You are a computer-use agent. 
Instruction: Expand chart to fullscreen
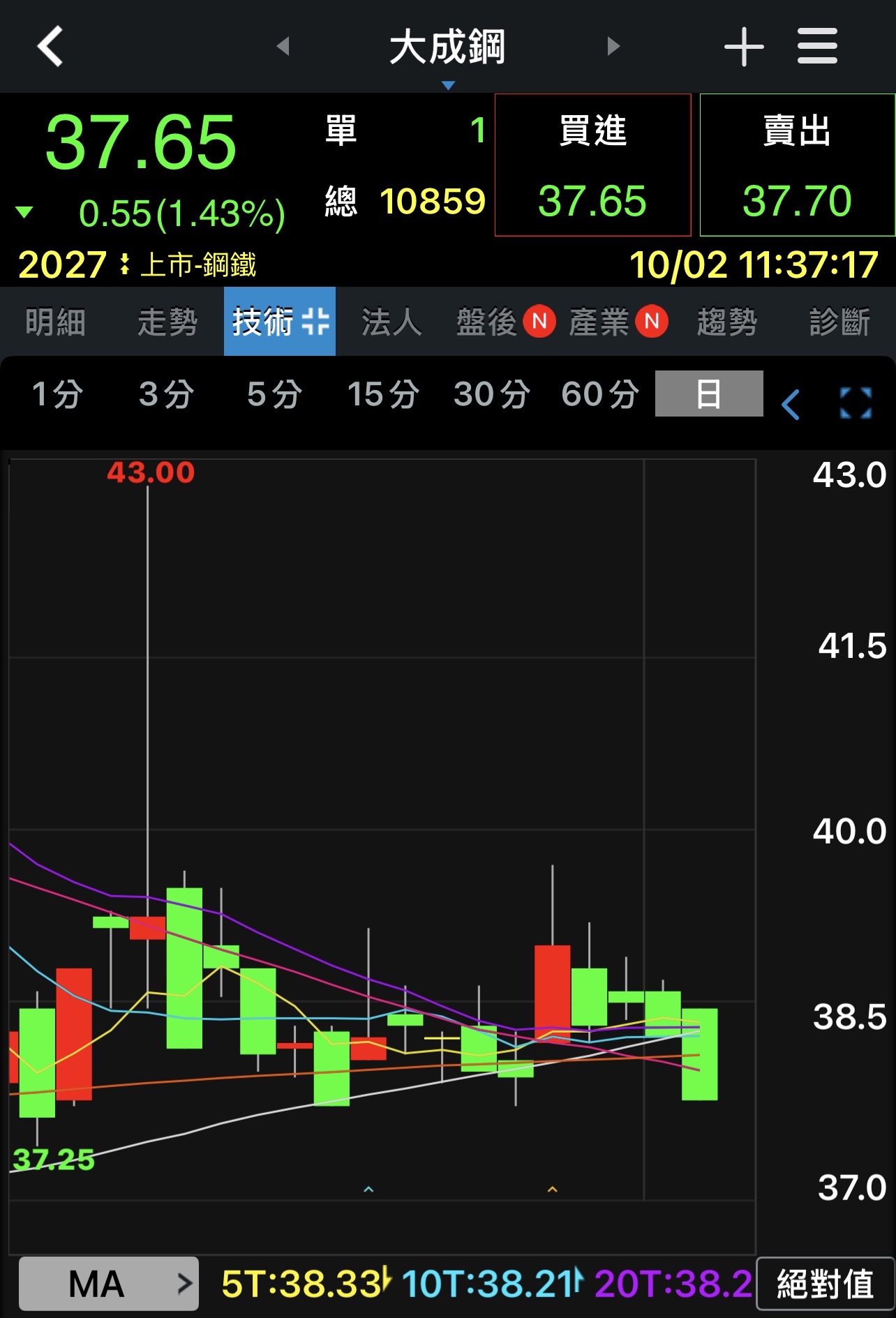[856, 403]
